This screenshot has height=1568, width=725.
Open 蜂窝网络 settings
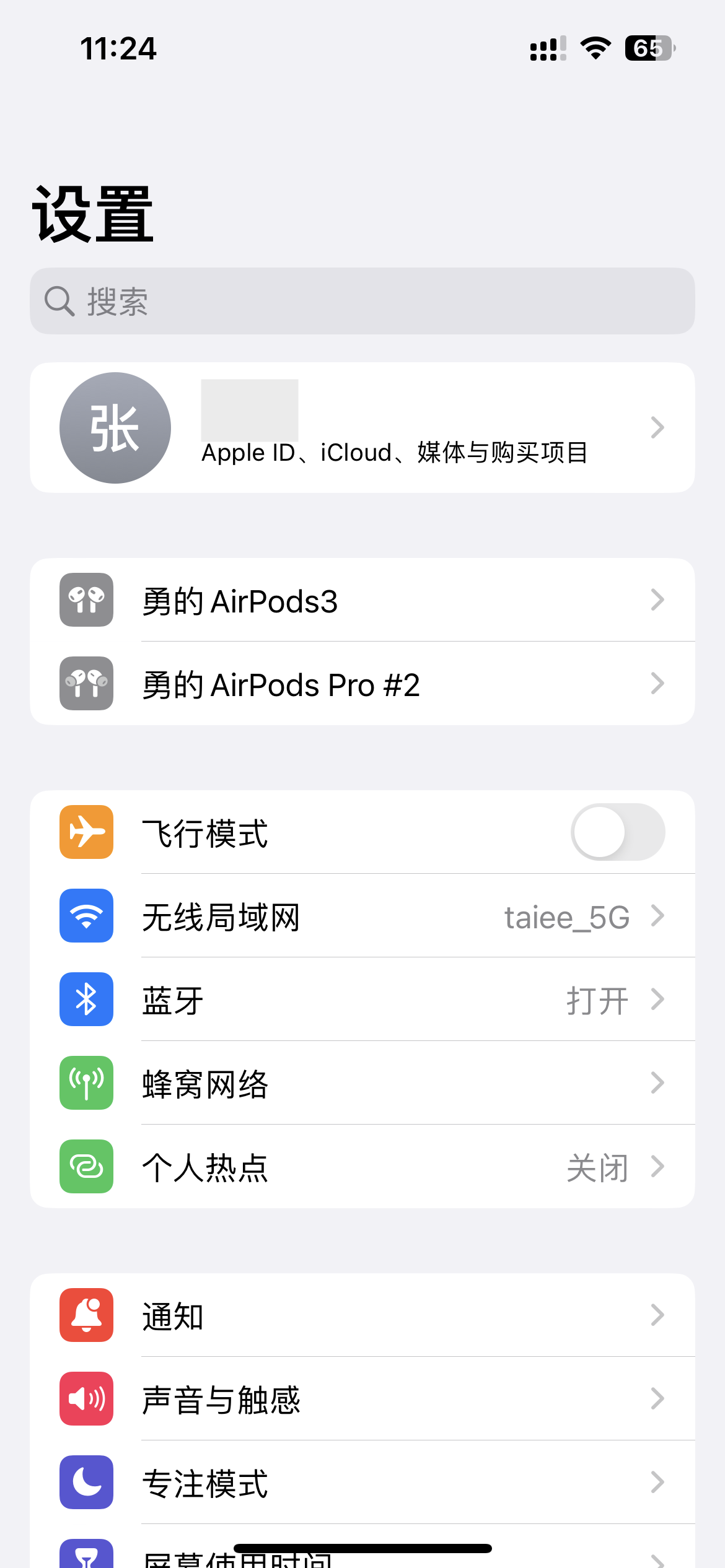coord(362,1084)
